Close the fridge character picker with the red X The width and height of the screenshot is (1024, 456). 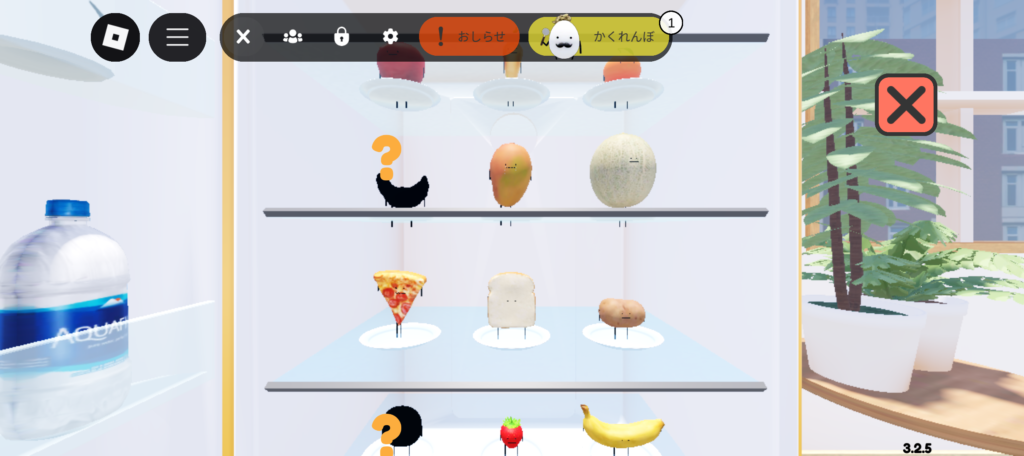click(905, 105)
